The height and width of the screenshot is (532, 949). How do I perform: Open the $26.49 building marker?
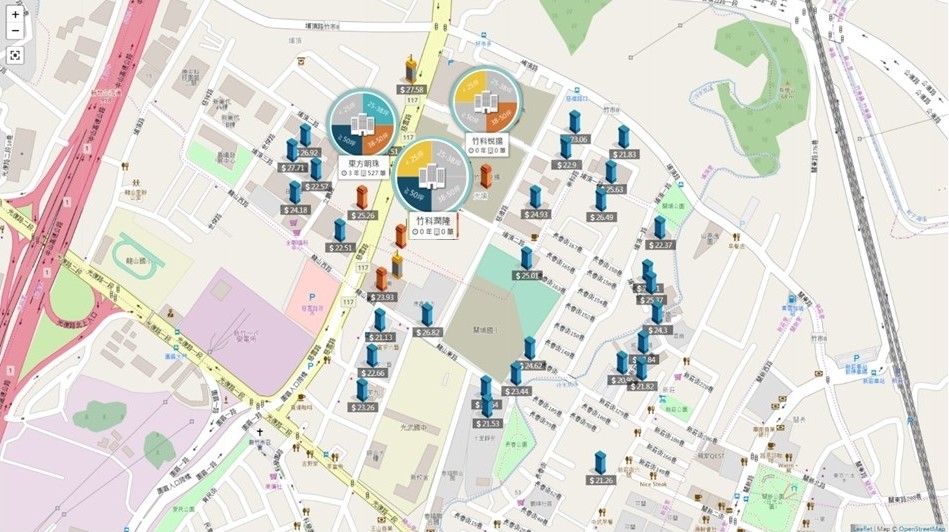coord(600,200)
